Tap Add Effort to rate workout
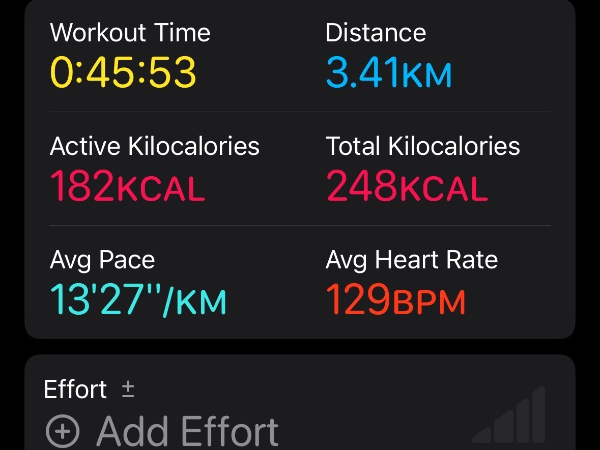This screenshot has height=450, width=600. (x=165, y=431)
